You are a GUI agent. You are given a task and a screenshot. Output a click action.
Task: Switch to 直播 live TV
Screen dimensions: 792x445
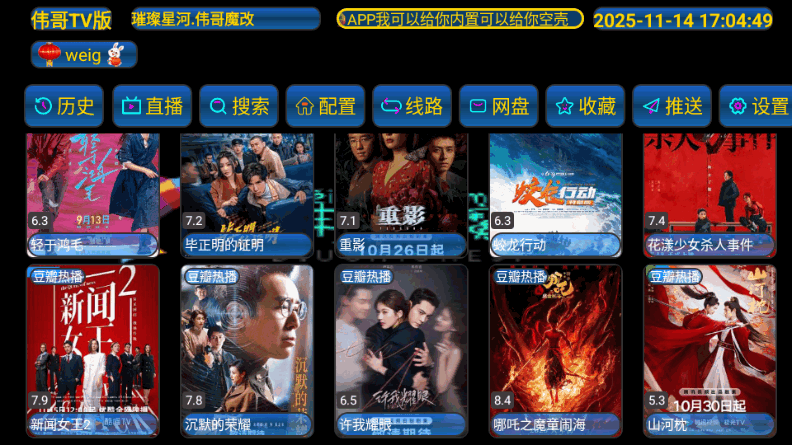152,106
